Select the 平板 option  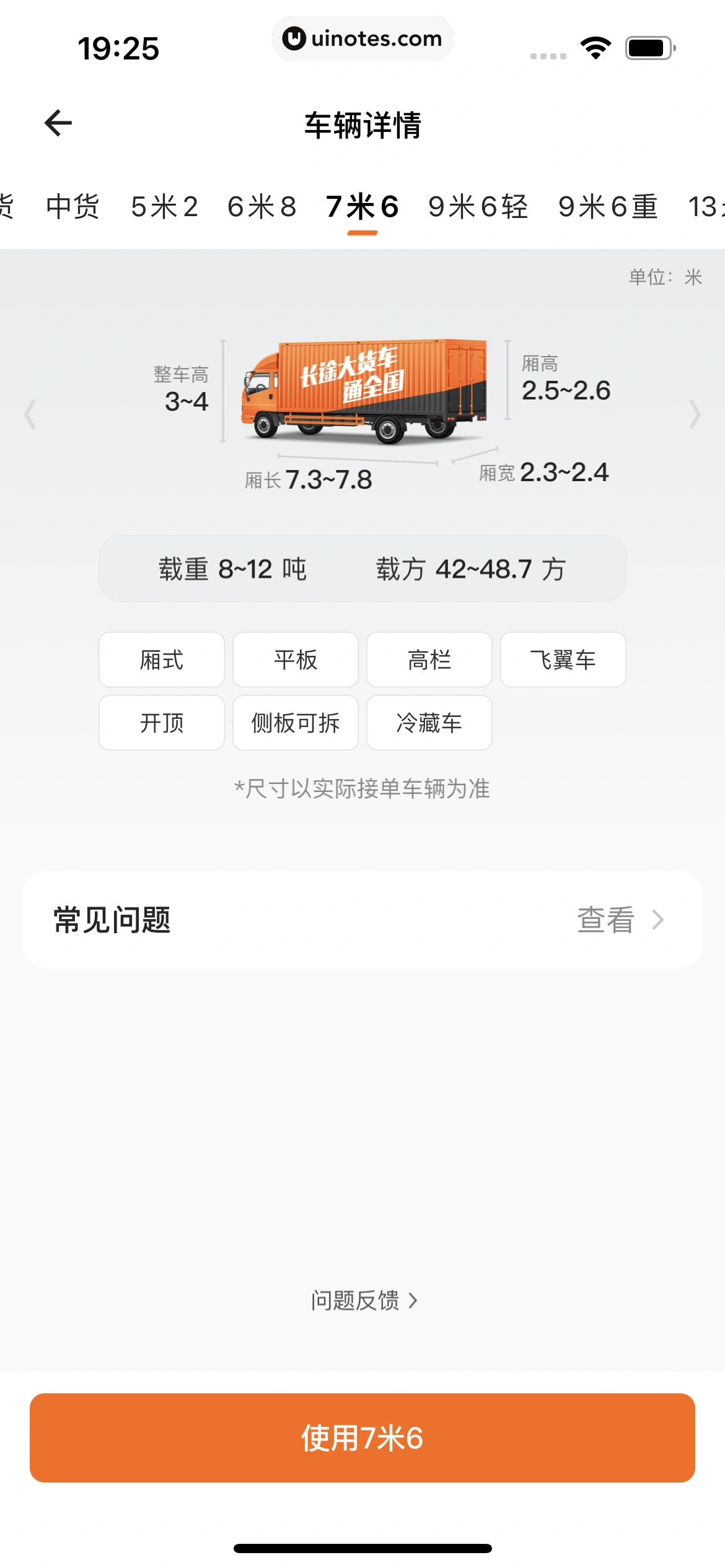click(295, 660)
